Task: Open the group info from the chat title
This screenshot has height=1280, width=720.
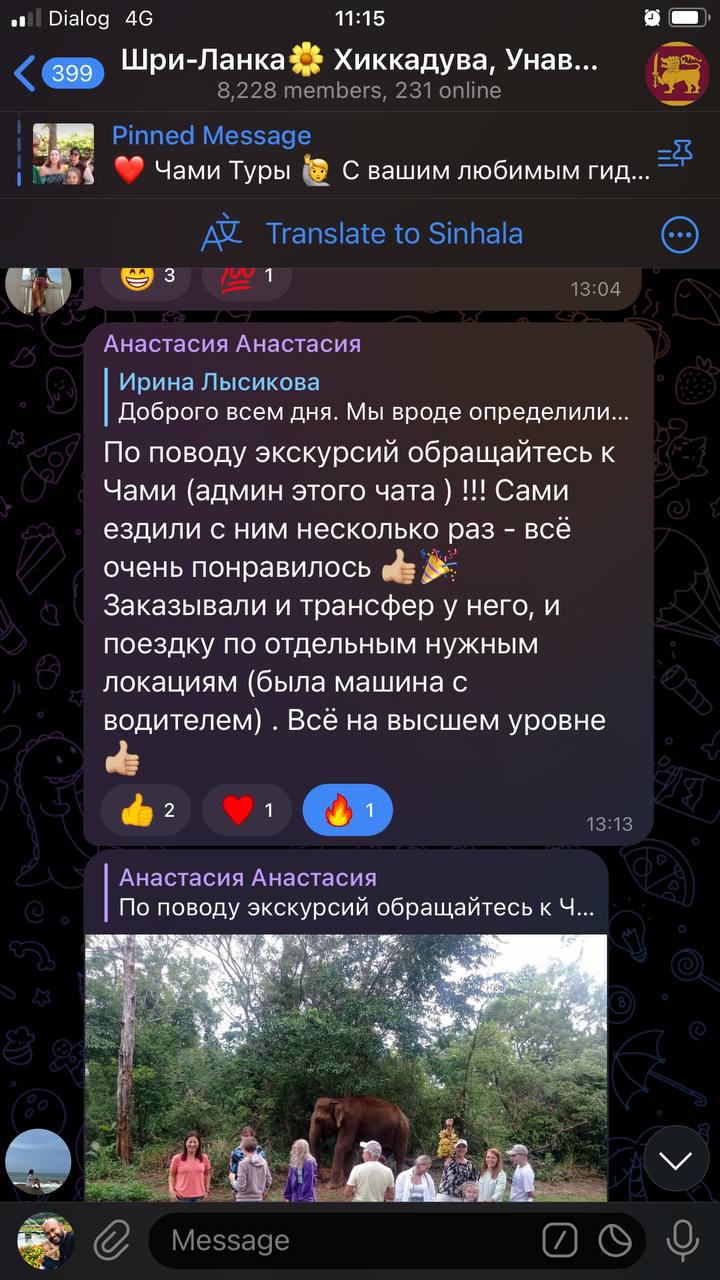Action: (360, 73)
